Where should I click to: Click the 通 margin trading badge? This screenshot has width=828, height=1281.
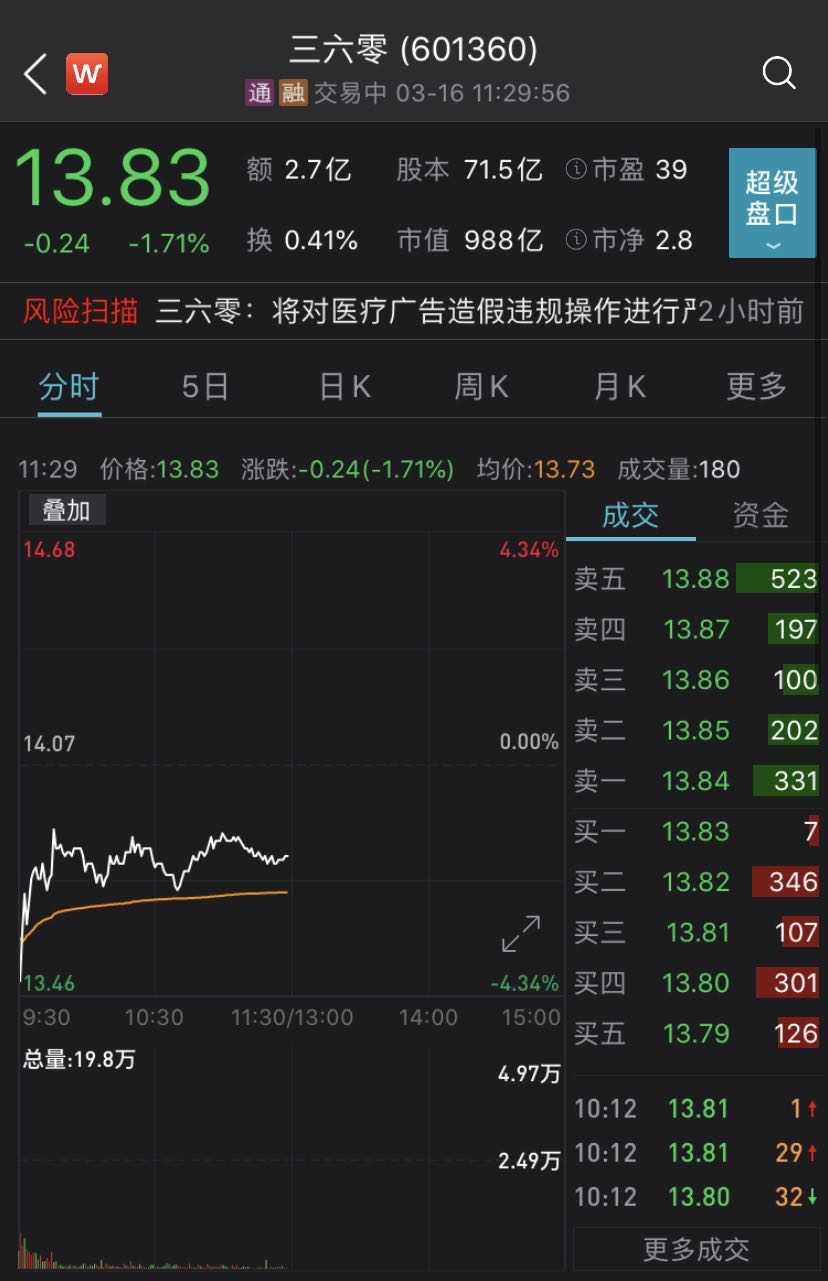(x=259, y=93)
